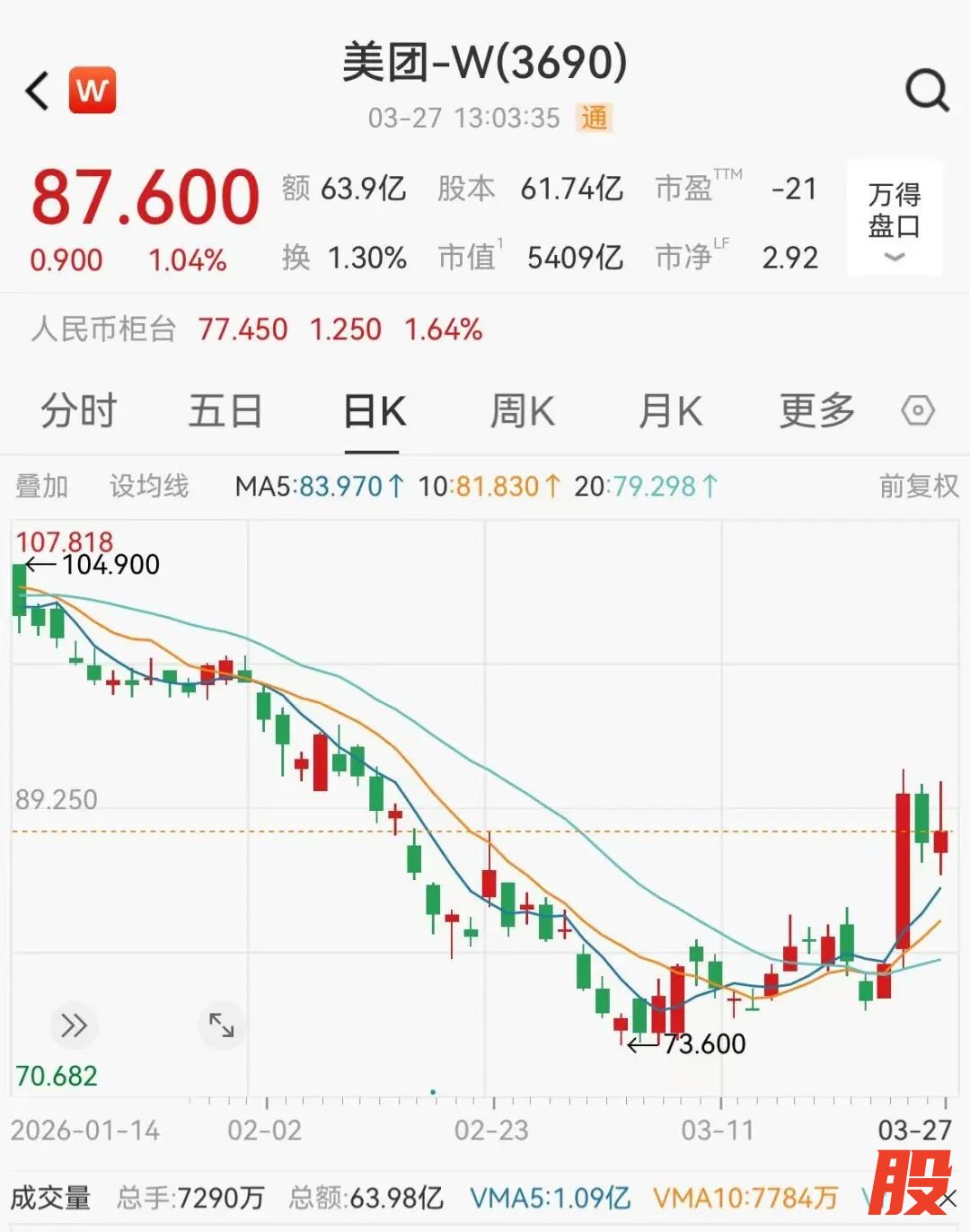The image size is (970, 1232).
Task: Open the 更多 chart options
Action: coord(816,411)
